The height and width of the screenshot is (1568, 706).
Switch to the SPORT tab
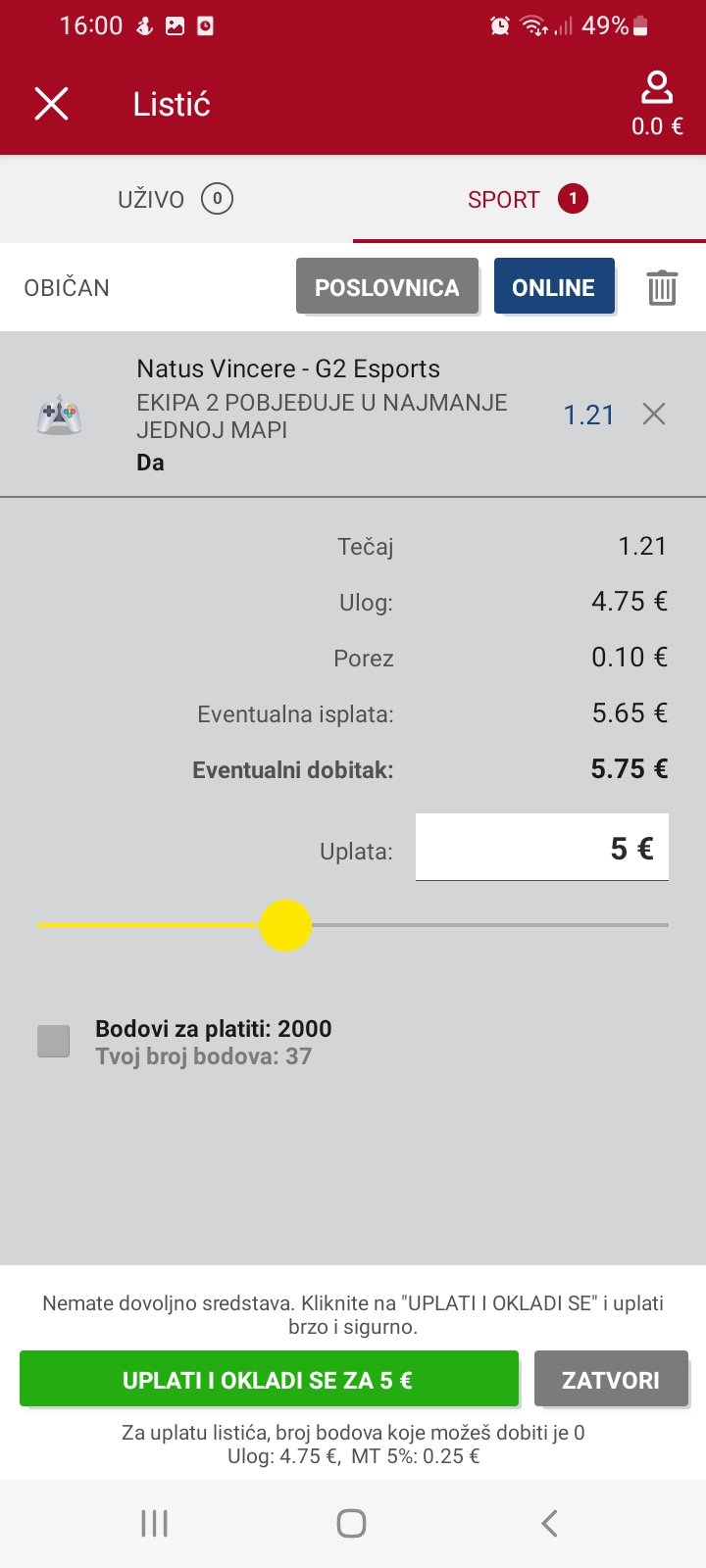[x=529, y=199]
